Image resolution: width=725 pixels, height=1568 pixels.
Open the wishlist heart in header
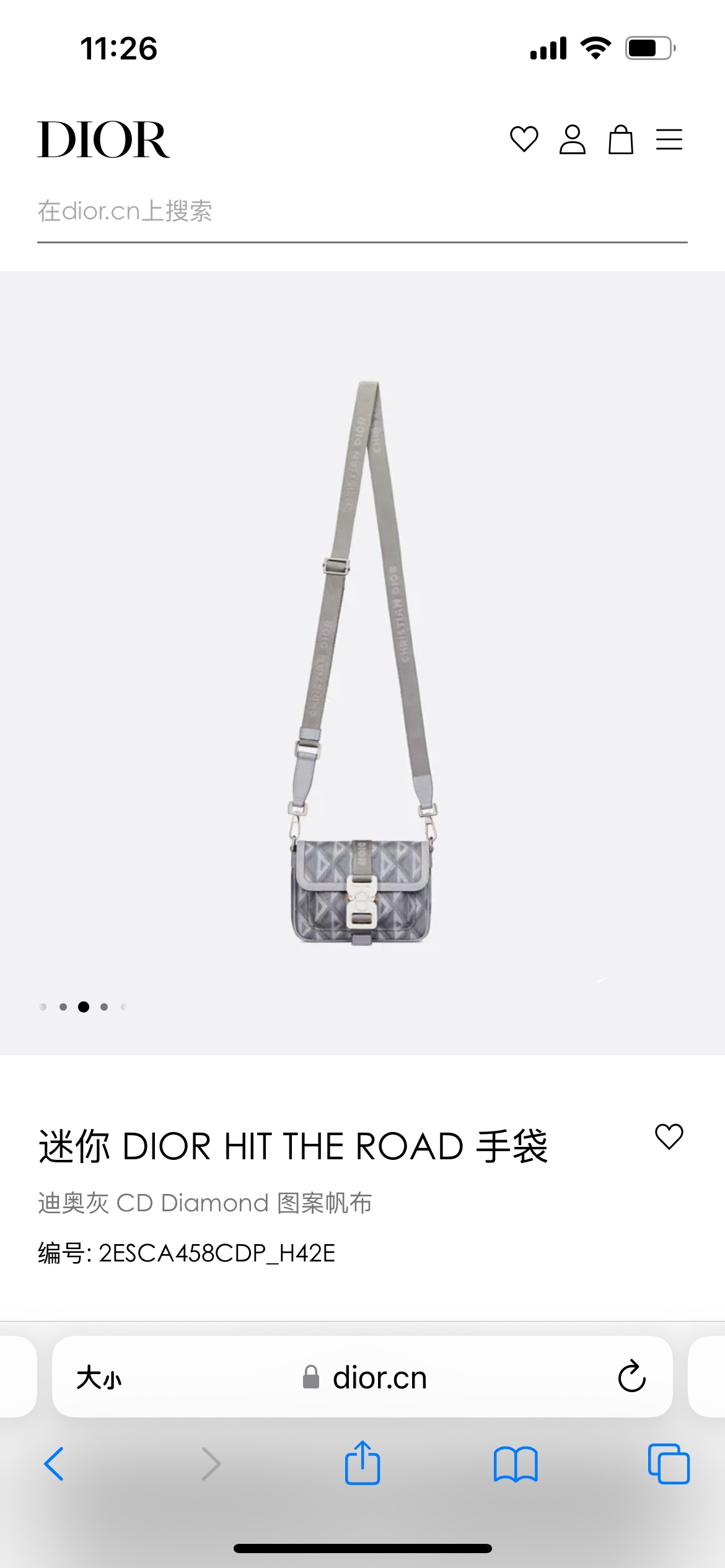(524, 139)
